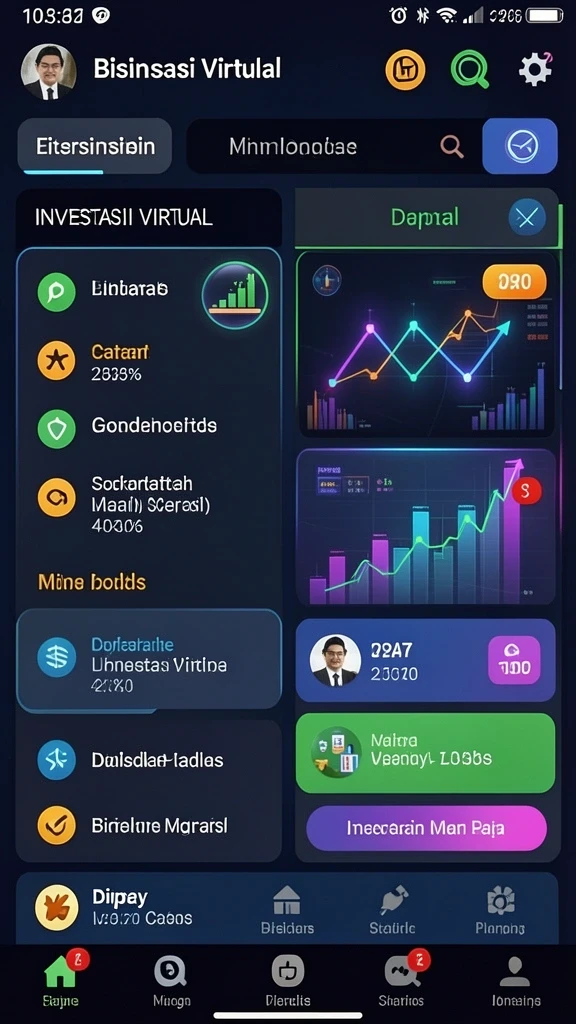Open the Sockartattah Maail row
This screenshot has width=576, height=1024.
coord(149,504)
